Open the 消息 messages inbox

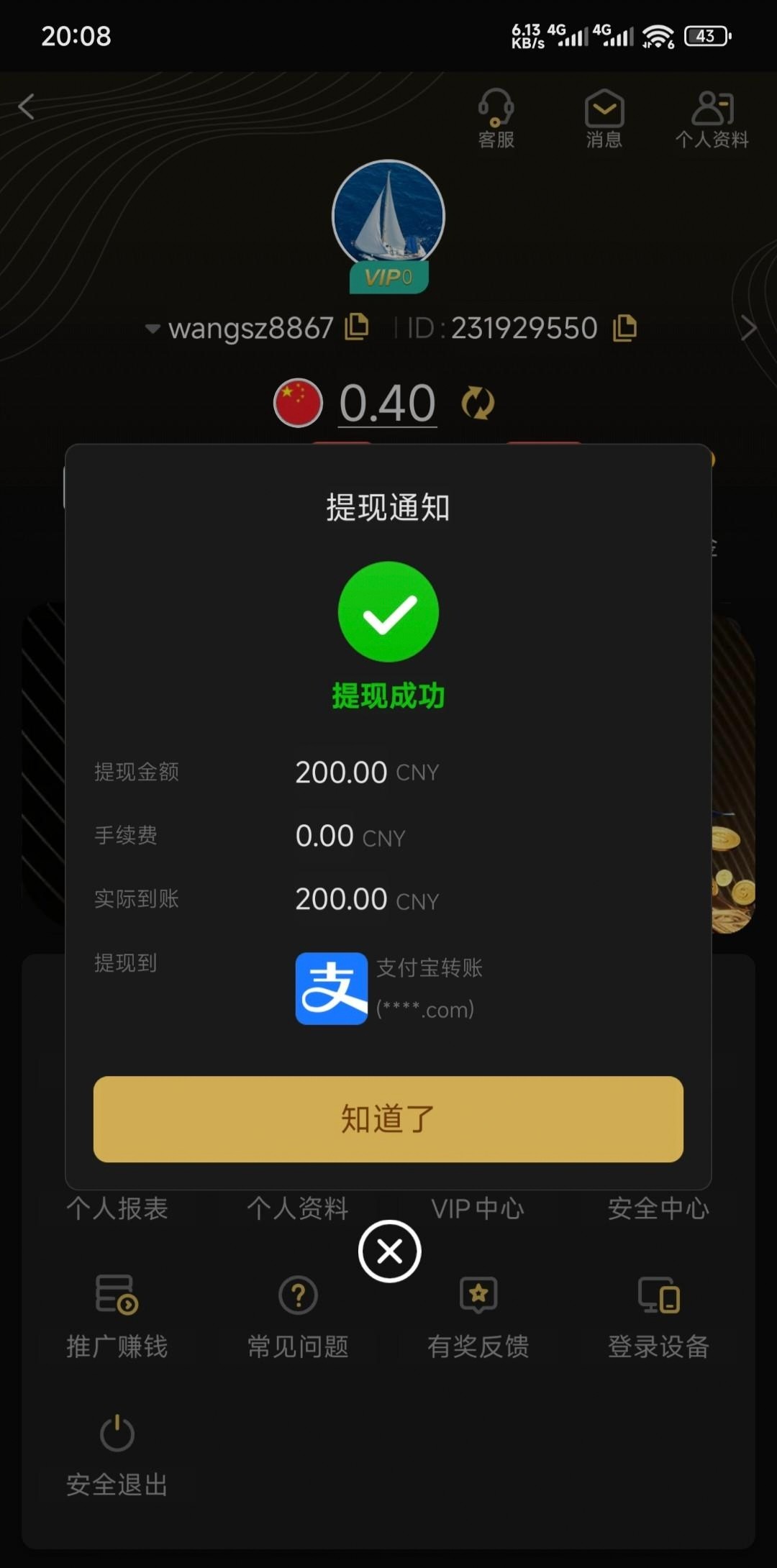(x=604, y=119)
